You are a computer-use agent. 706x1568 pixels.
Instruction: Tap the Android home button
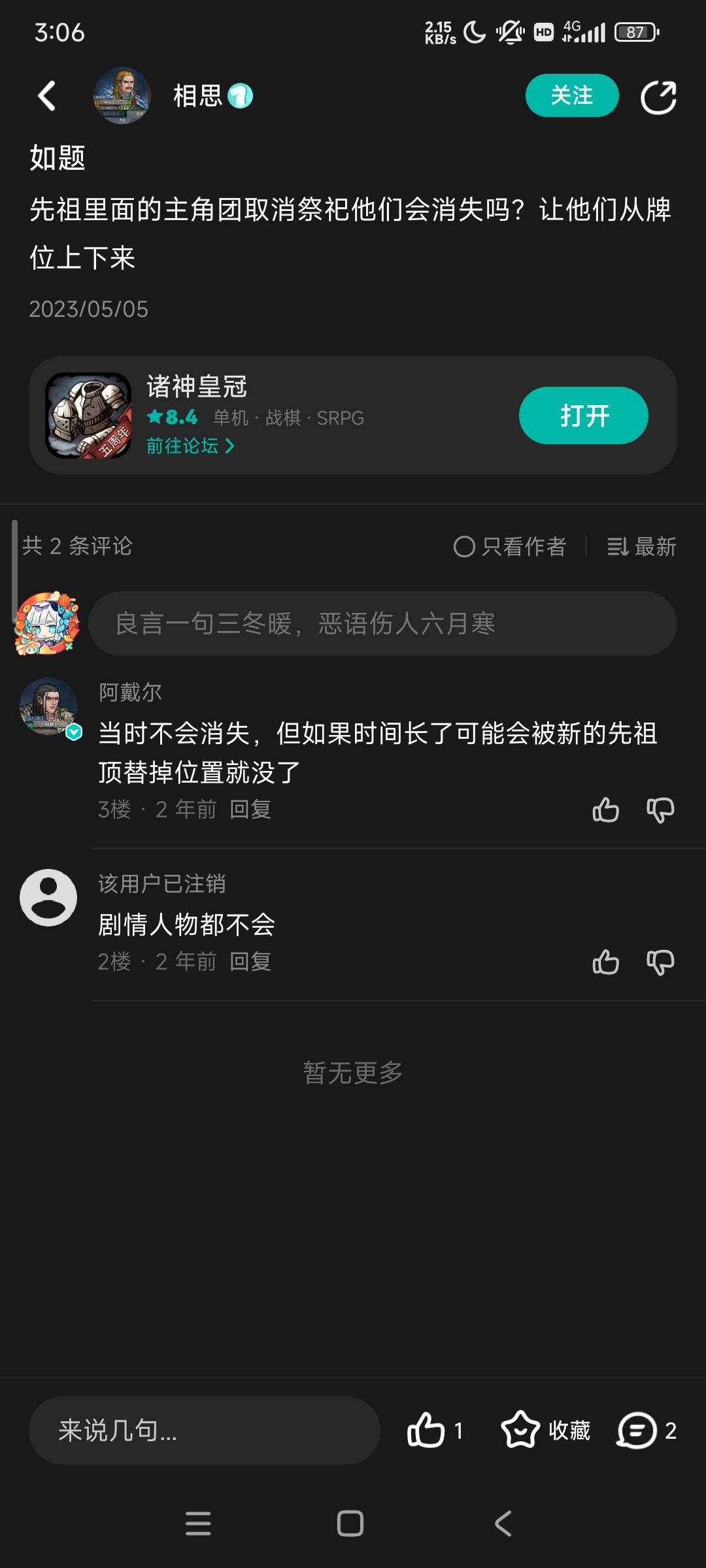[351, 1525]
